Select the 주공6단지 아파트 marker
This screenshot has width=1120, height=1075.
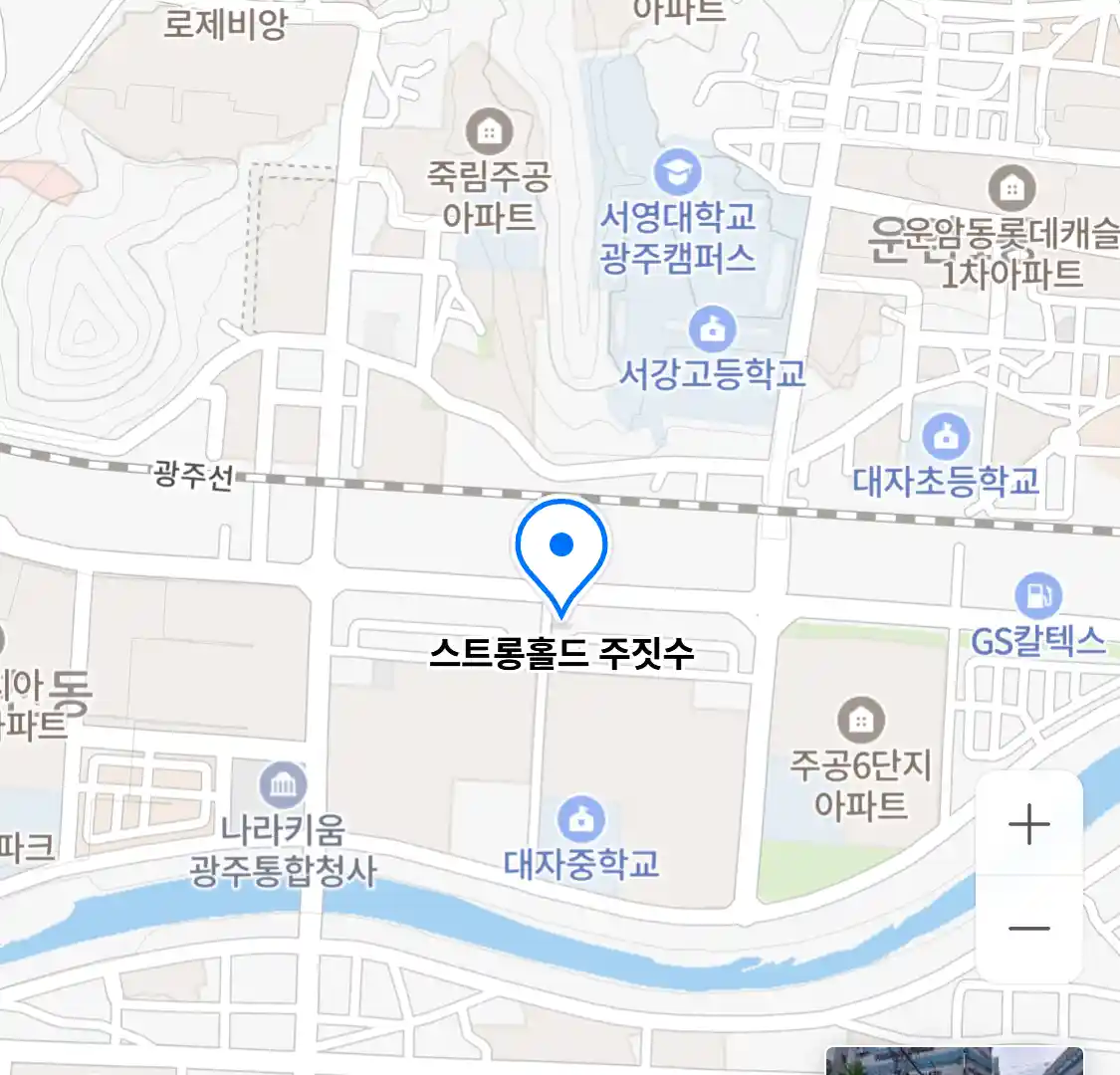tap(861, 720)
